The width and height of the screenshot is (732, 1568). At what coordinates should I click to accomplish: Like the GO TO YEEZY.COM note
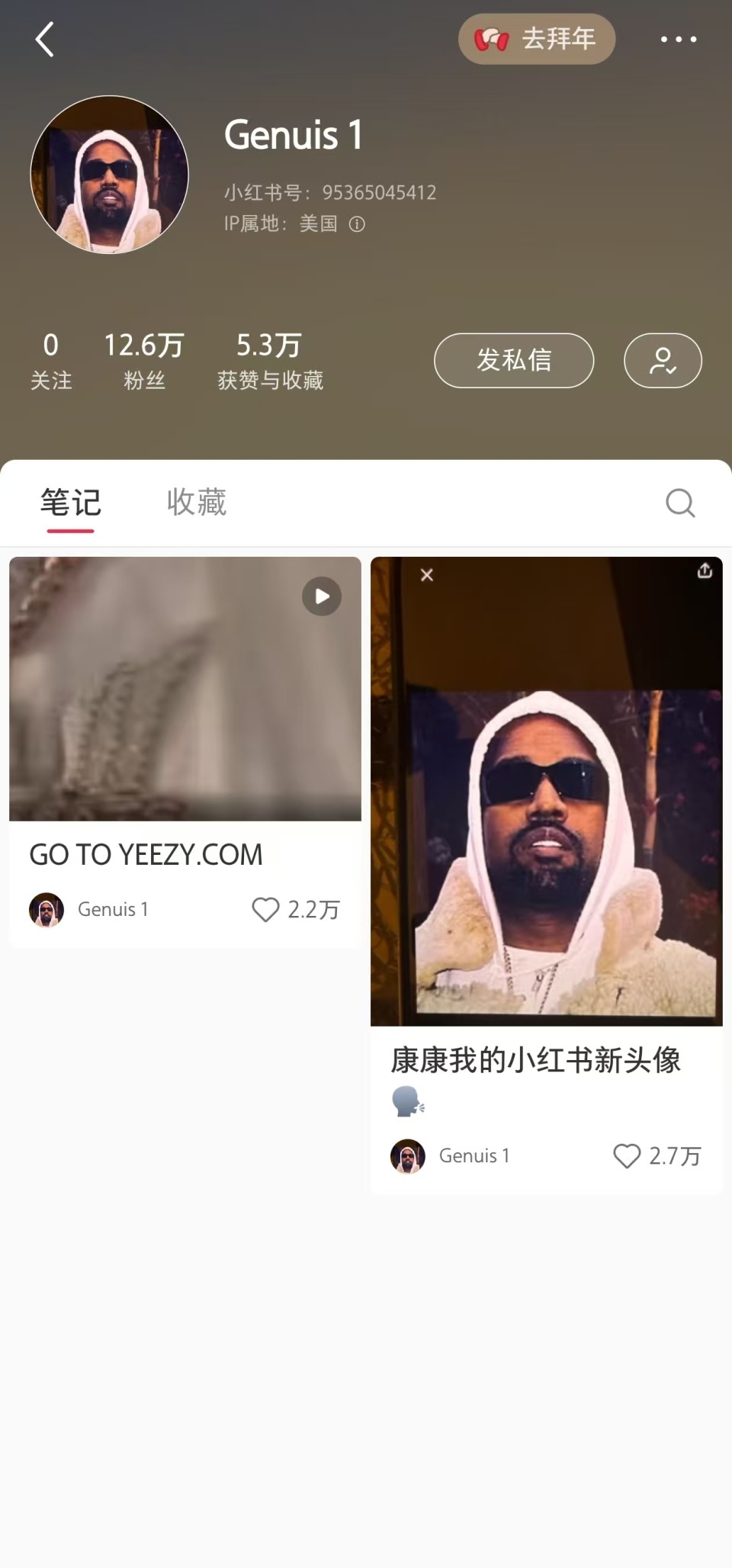pos(266,909)
